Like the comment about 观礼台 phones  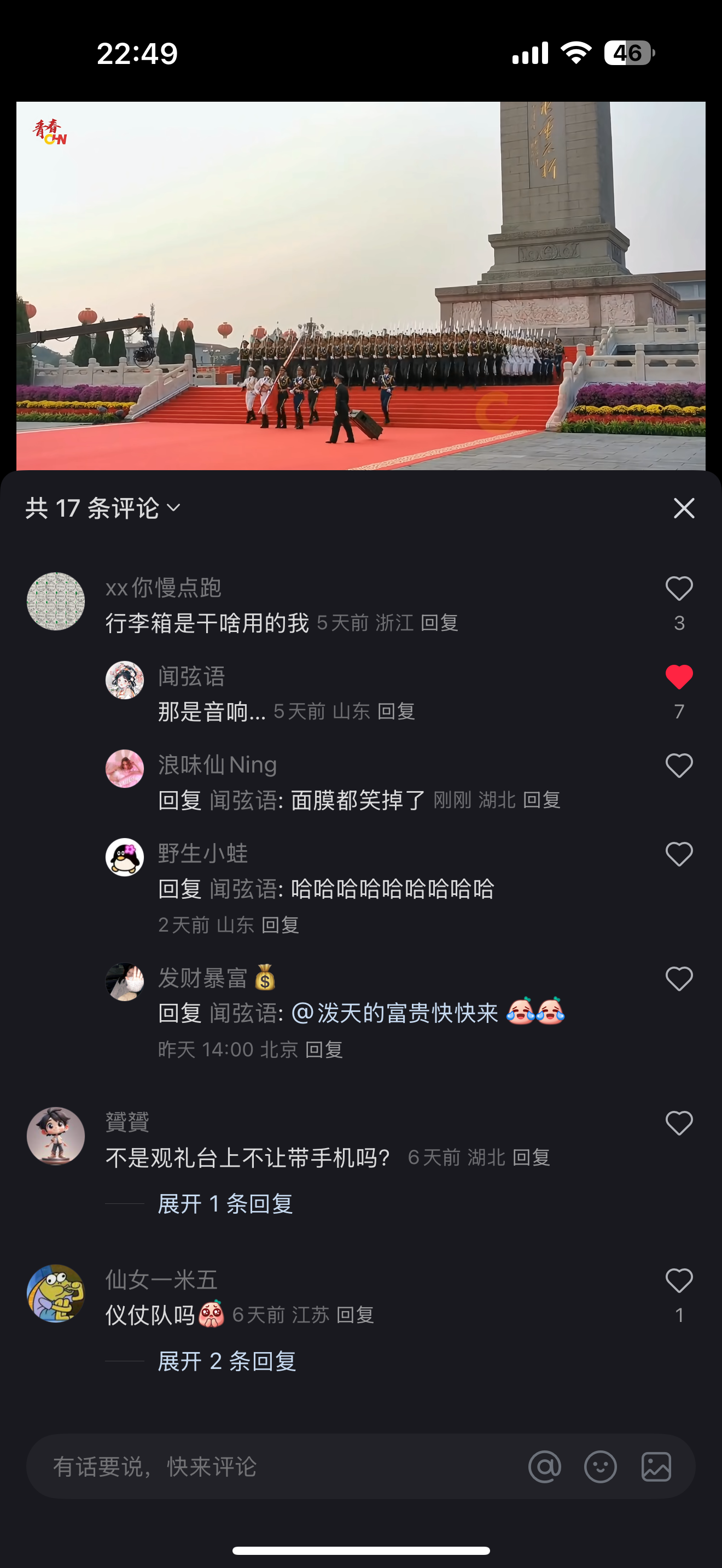[x=679, y=1123]
